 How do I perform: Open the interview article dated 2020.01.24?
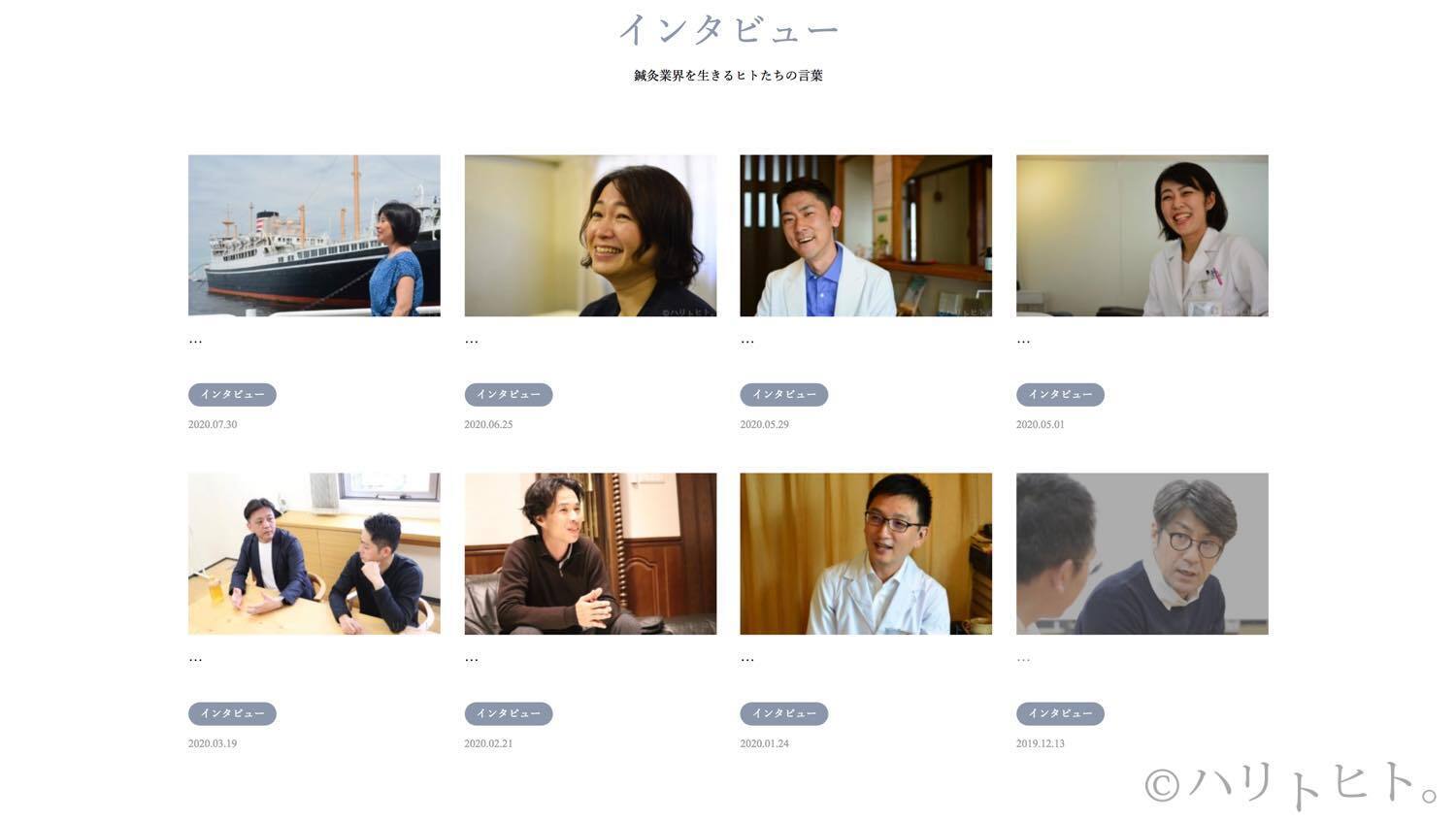pyautogui.click(x=866, y=554)
